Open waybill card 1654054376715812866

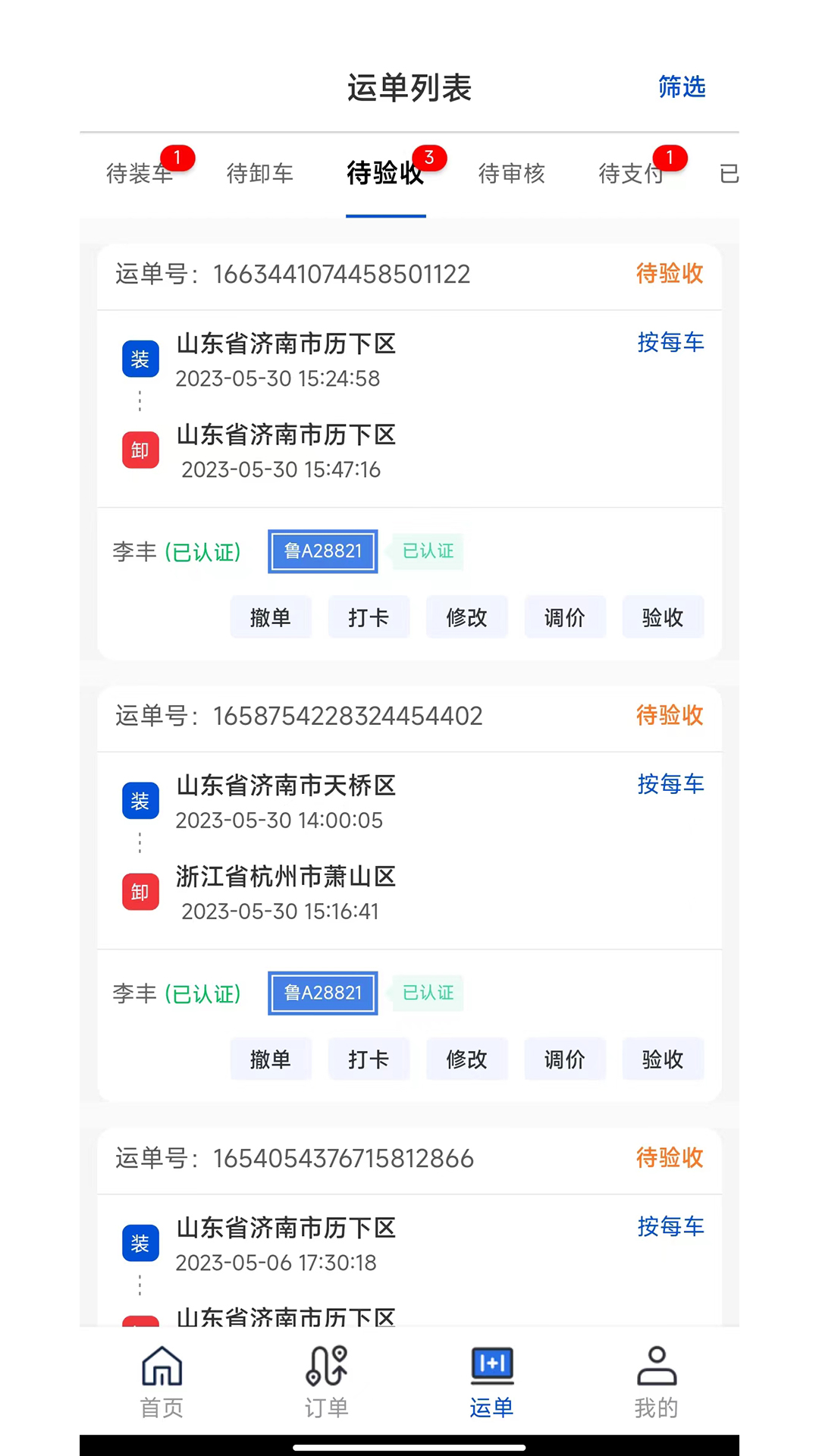pos(409,1227)
